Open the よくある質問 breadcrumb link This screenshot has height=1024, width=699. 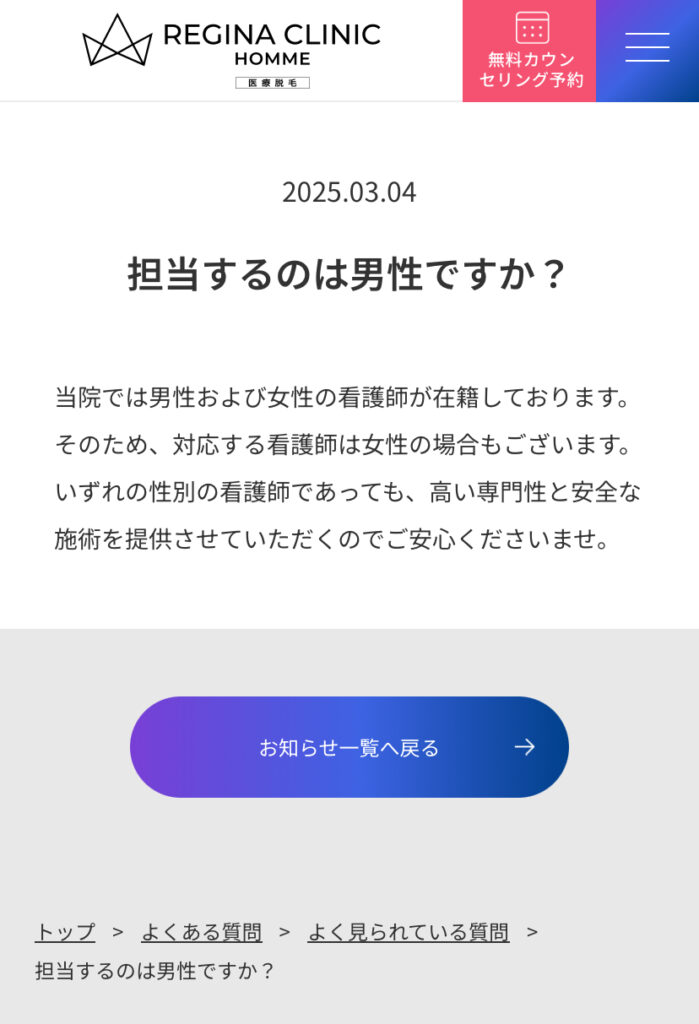pos(201,932)
